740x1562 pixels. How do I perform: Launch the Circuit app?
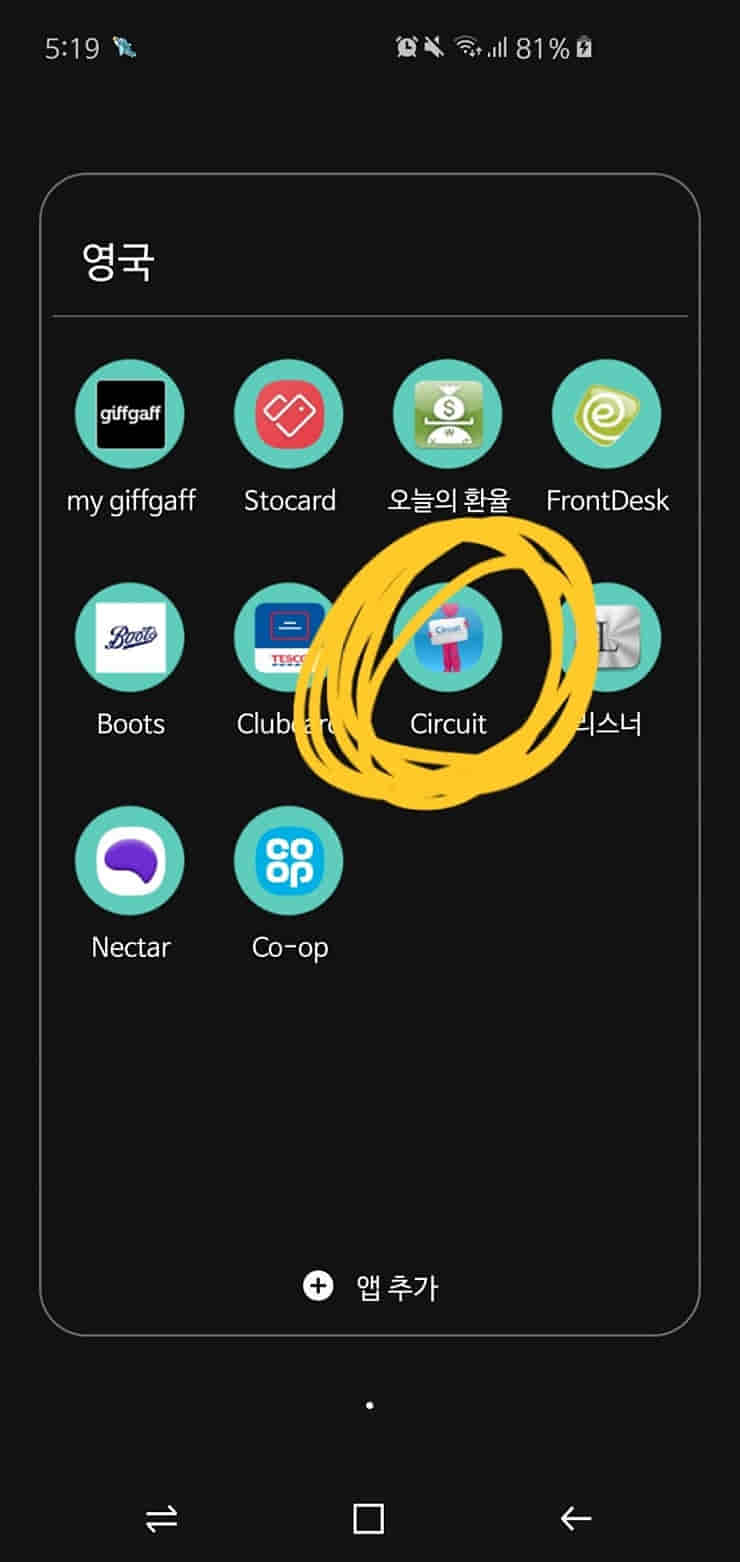point(448,638)
